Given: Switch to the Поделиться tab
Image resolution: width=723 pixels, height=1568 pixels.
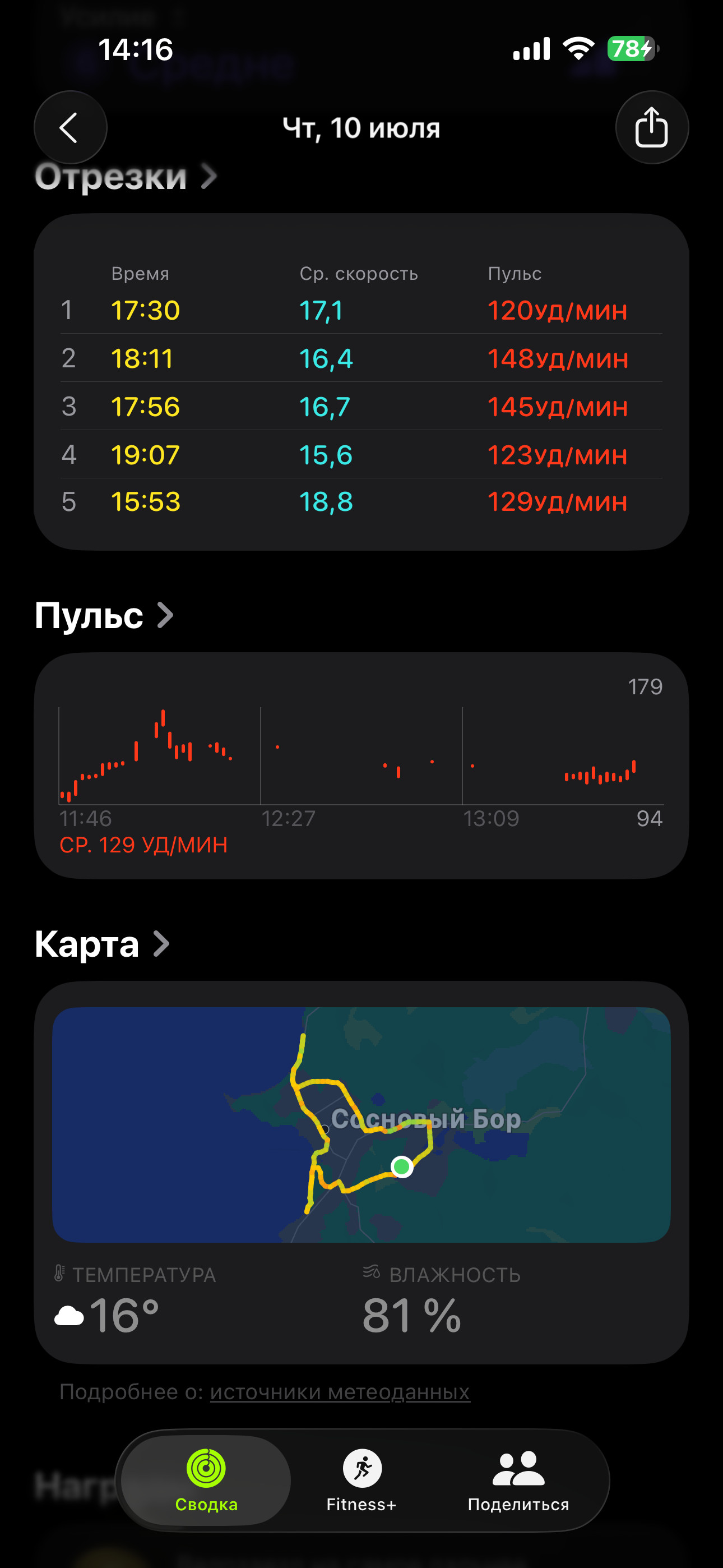Looking at the screenshot, I should [x=518, y=1481].
